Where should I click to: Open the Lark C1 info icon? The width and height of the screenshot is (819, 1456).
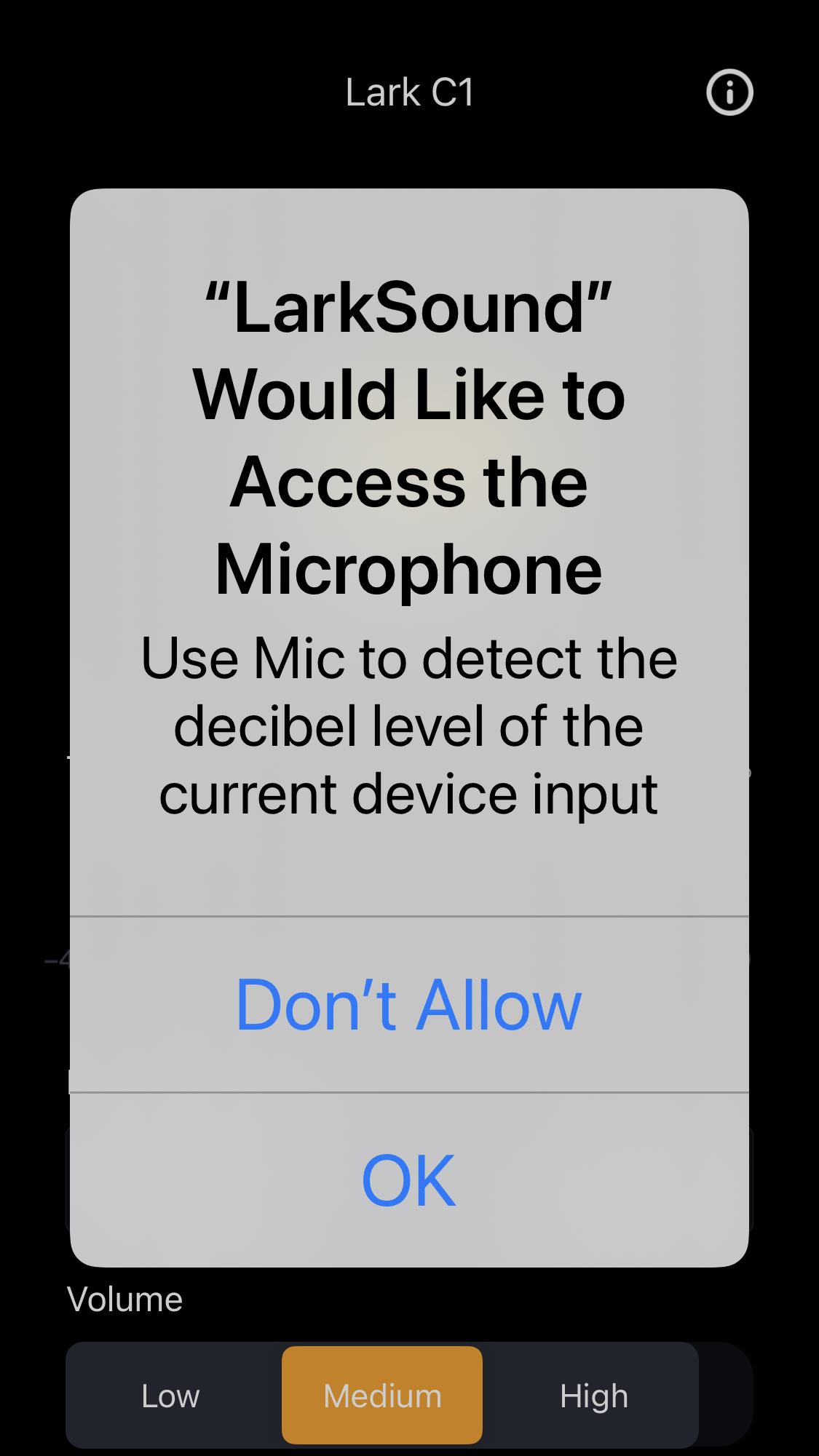(729, 92)
